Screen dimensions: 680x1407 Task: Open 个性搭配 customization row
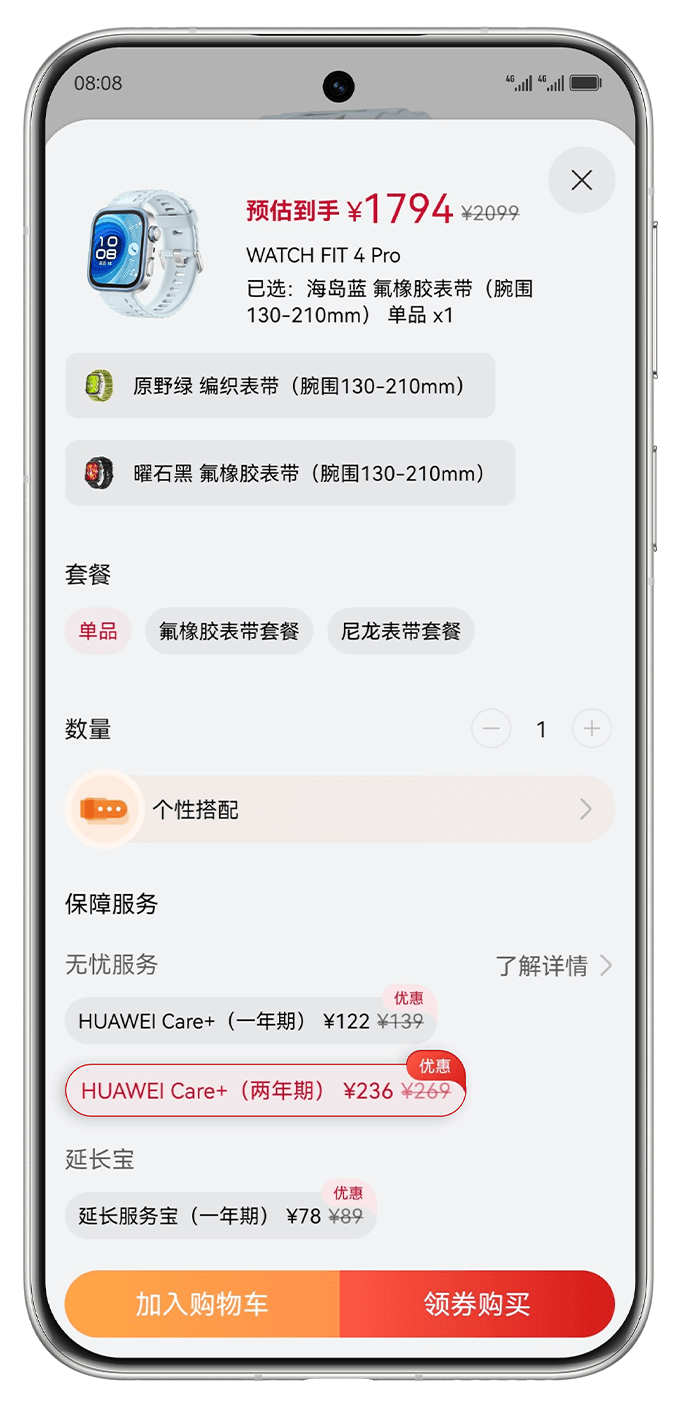(x=340, y=810)
